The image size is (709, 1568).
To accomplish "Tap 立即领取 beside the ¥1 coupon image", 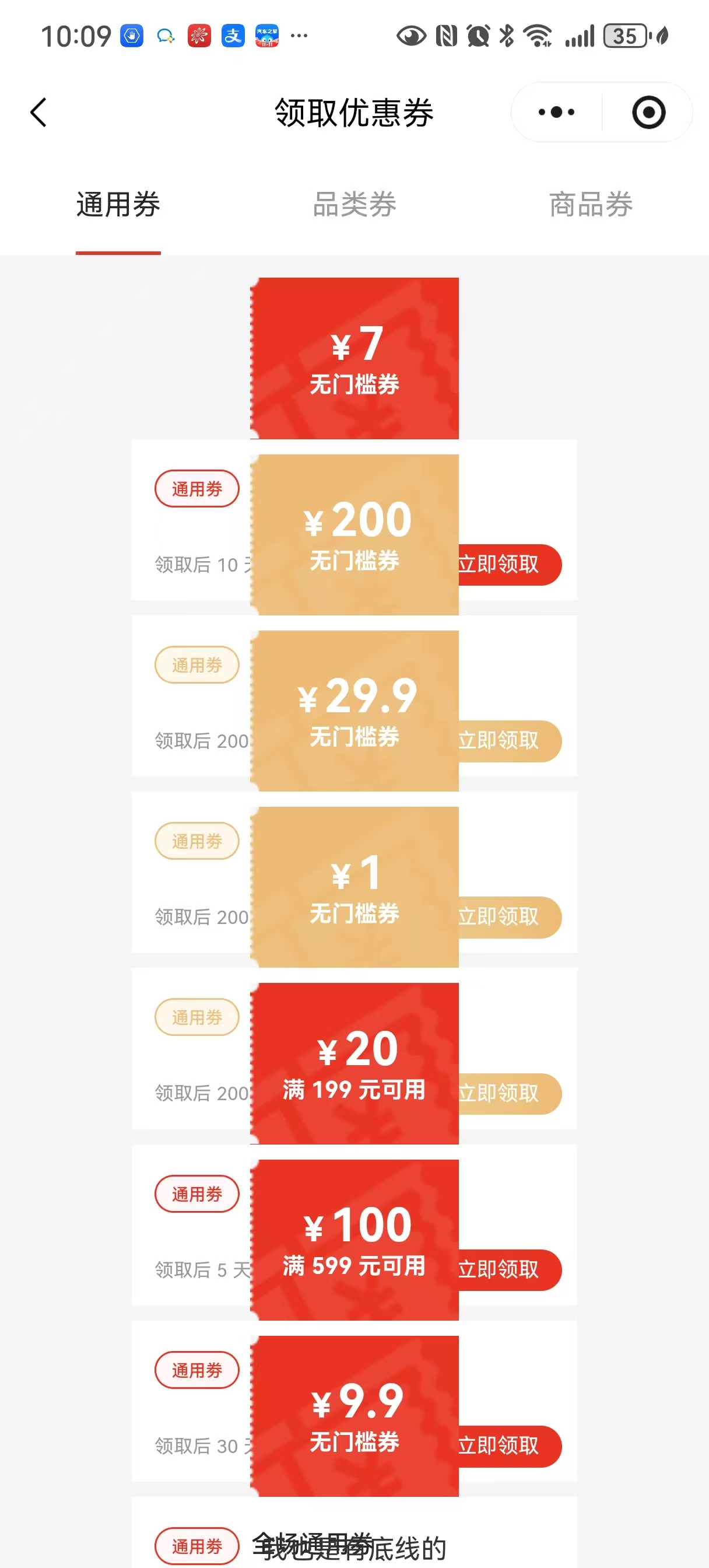I will tap(508, 916).
